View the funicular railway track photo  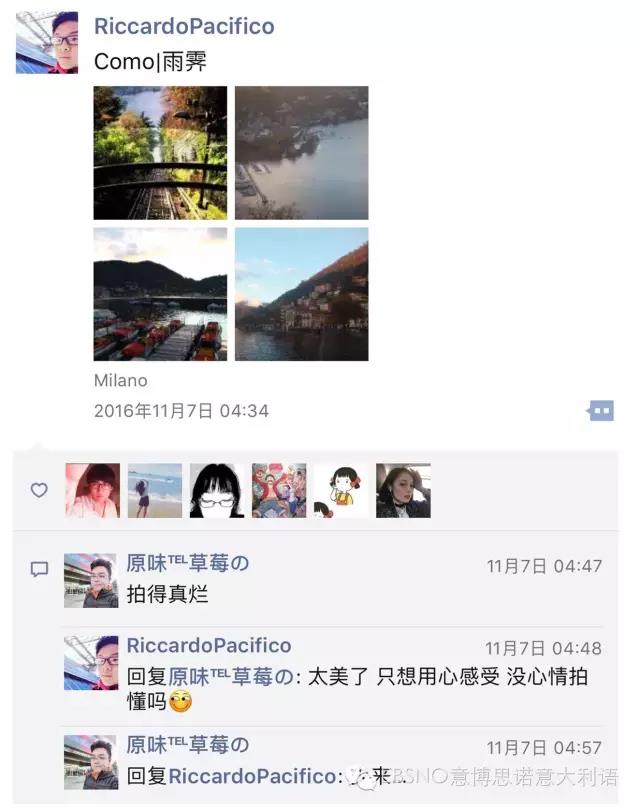click(160, 153)
